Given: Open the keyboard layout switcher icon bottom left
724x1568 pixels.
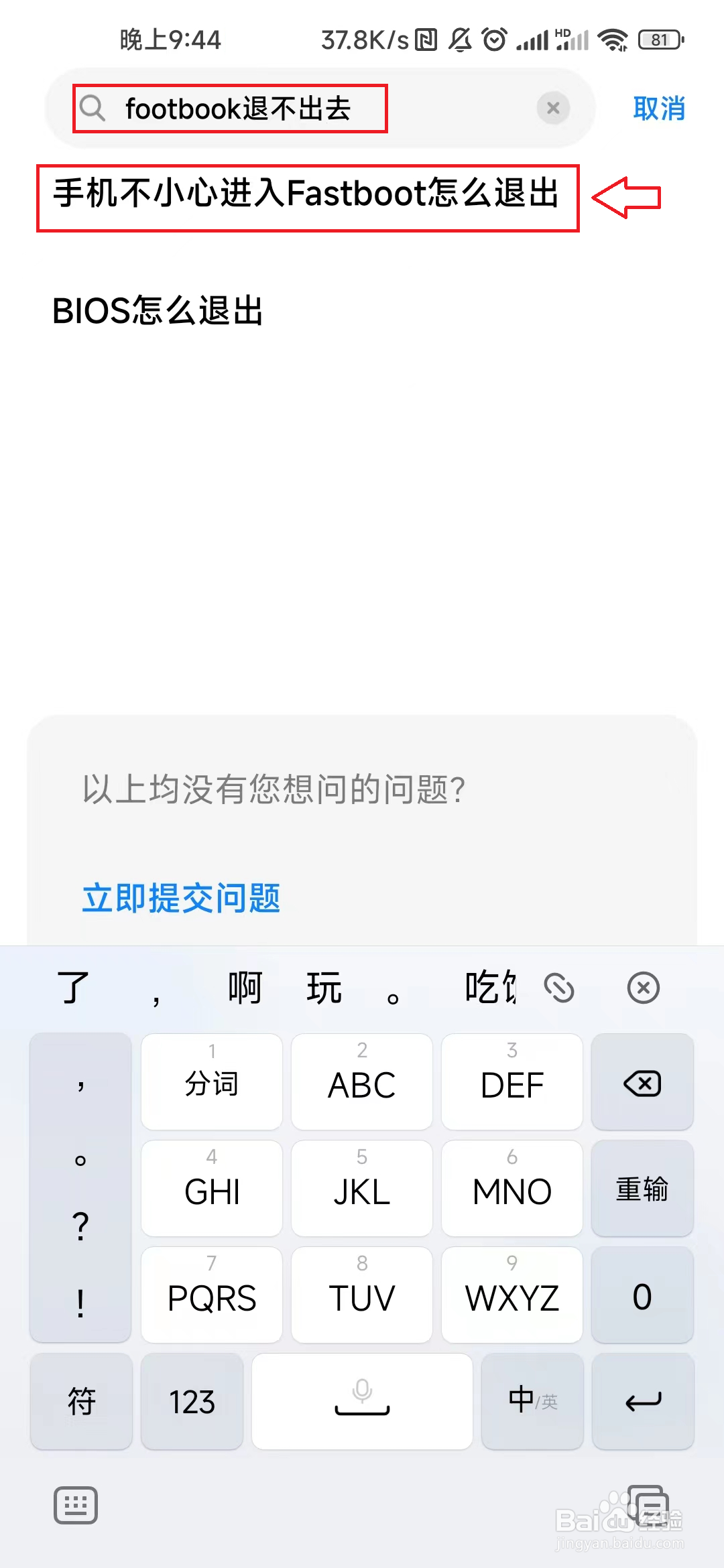Looking at the screenshot, I should coord(76,1505).
